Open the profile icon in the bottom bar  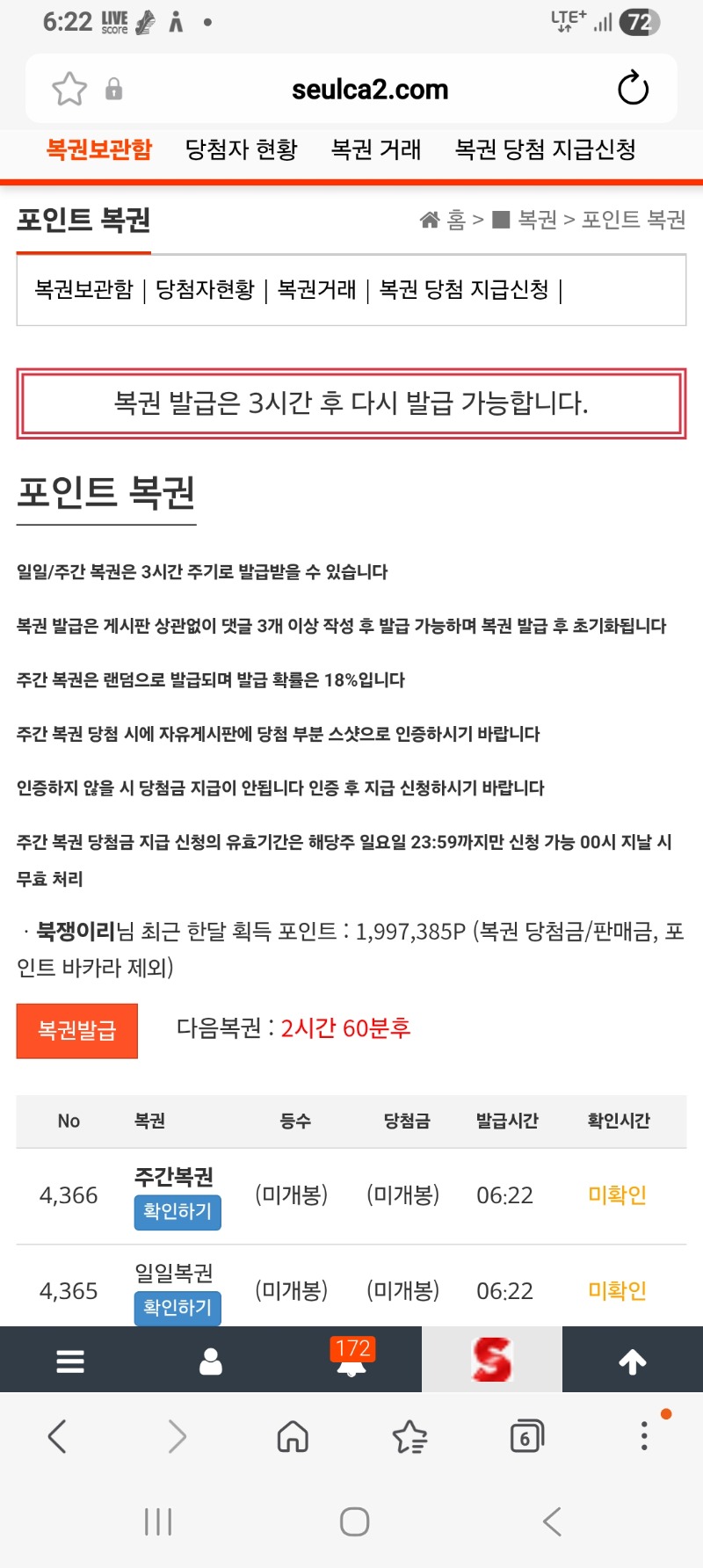click(x=211, y=1360)
